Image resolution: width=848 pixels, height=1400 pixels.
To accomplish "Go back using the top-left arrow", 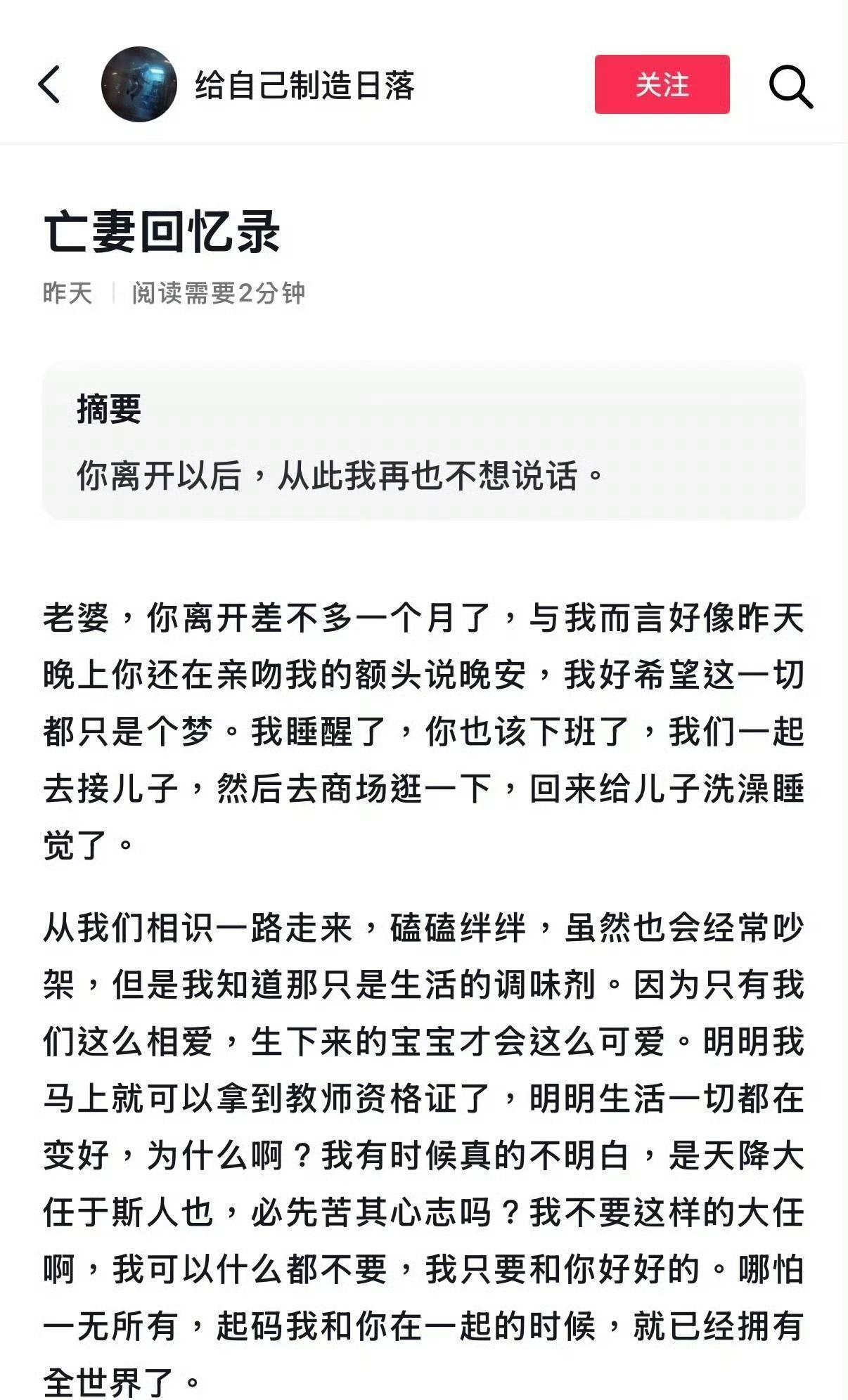I will (49, 85).
